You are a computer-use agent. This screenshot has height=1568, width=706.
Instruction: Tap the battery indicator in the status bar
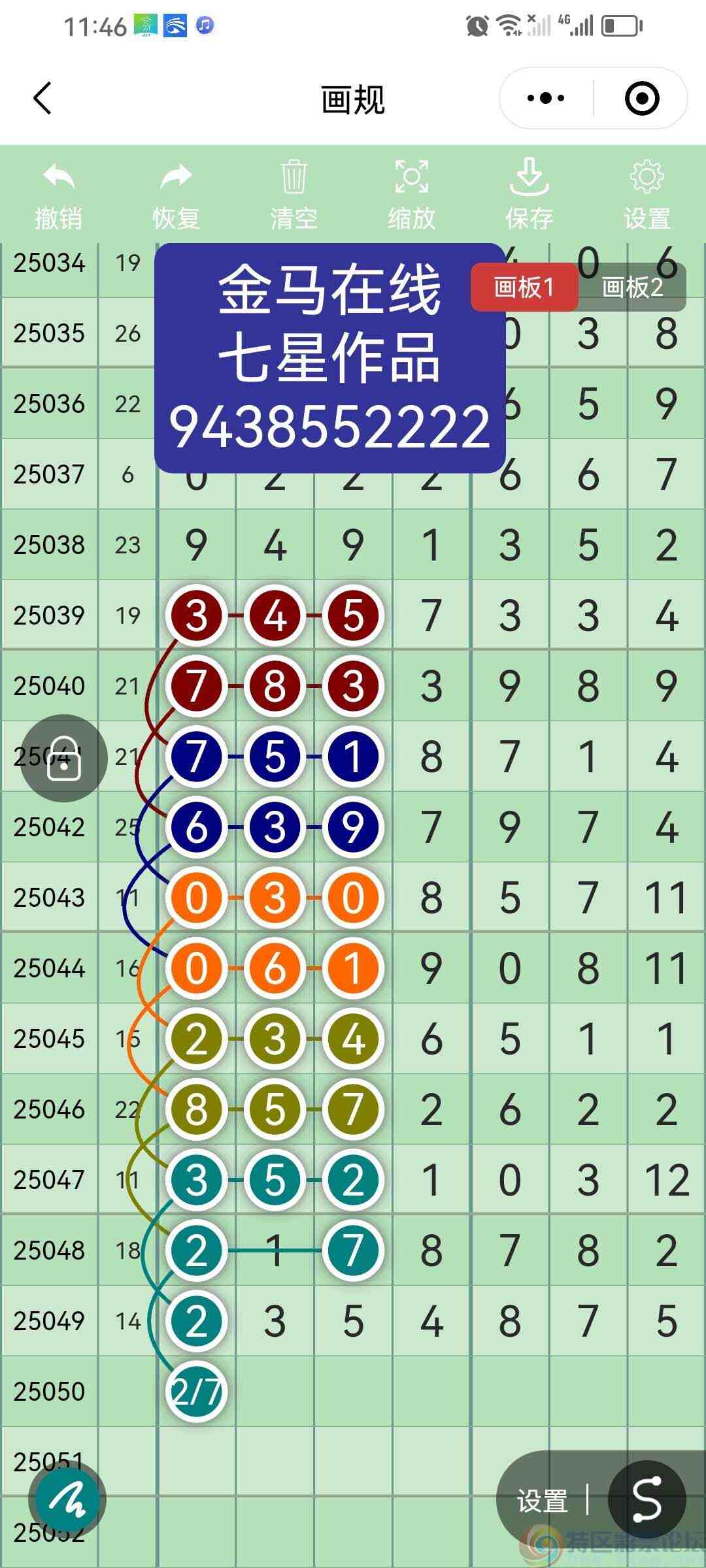pos(620,26)
